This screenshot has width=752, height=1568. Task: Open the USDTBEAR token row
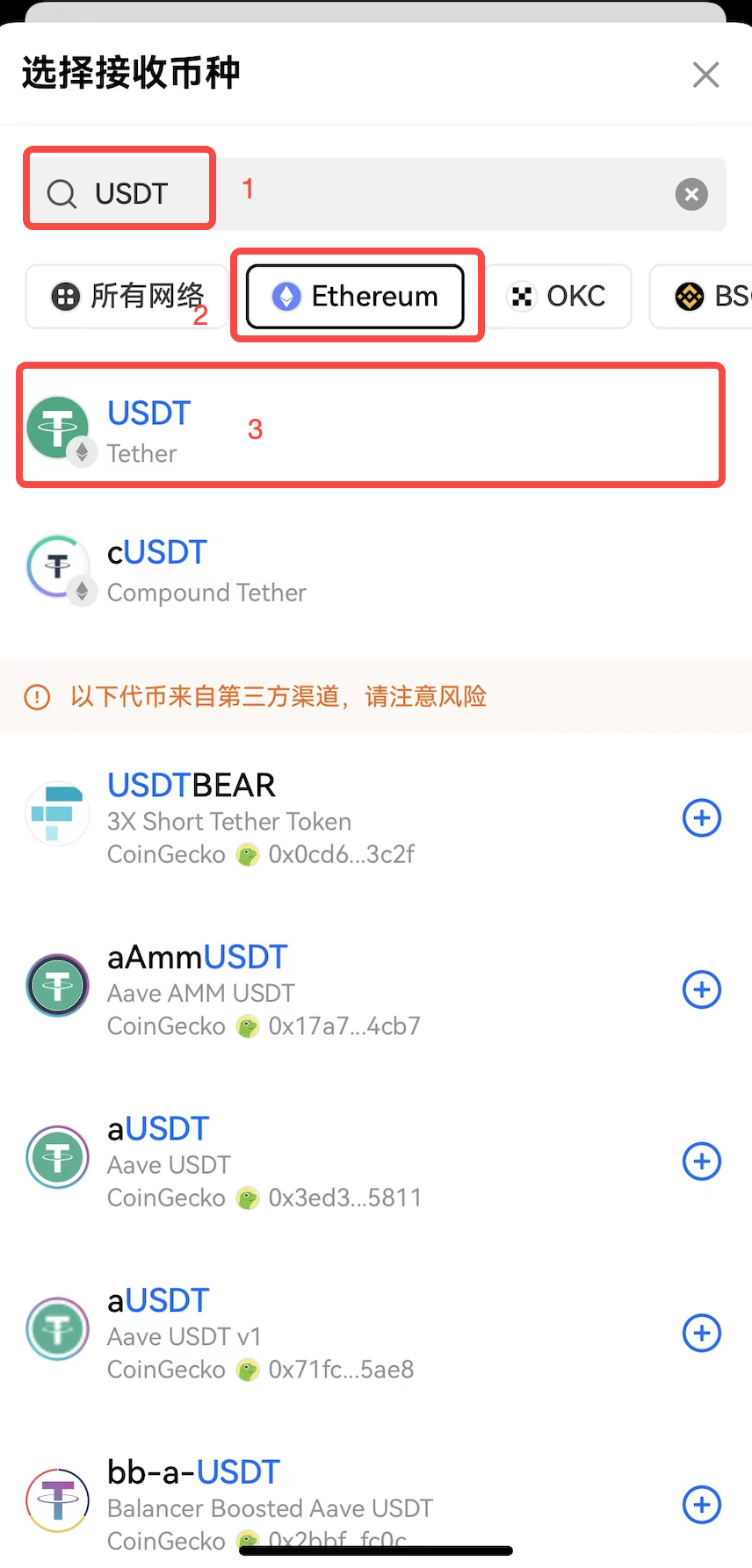307,818
